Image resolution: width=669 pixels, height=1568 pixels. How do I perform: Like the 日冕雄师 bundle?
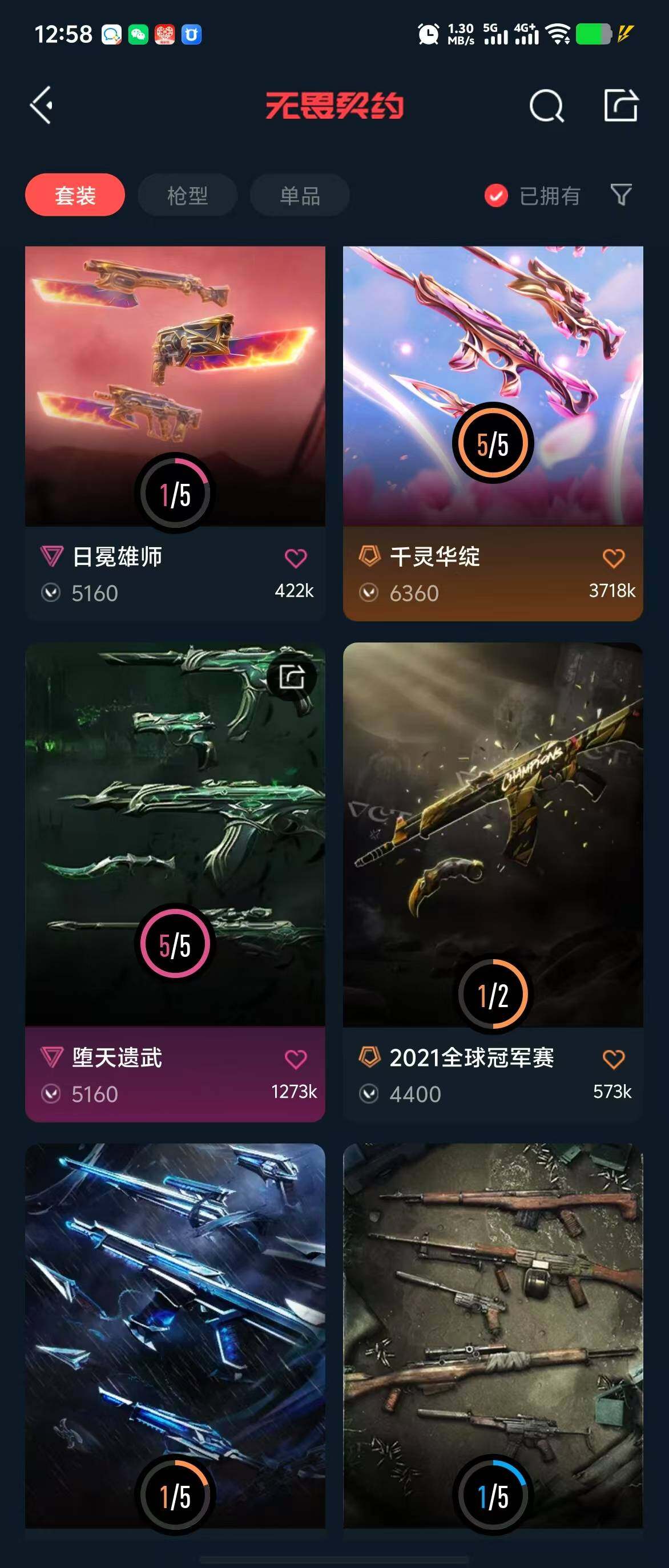pyautogui.click(x=296, y=557)
